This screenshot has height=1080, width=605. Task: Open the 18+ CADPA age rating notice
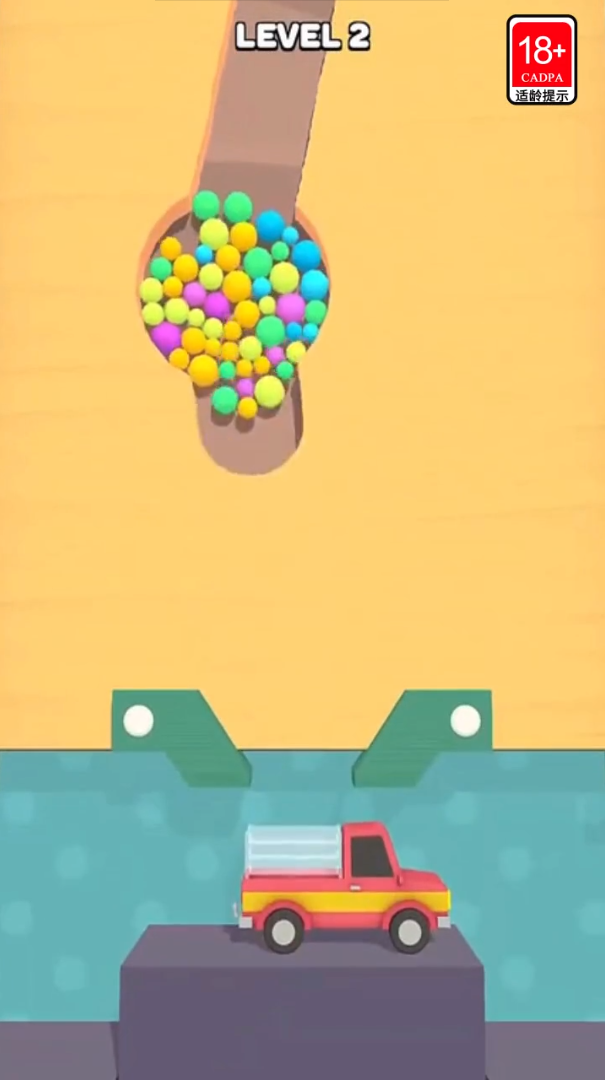541,60
